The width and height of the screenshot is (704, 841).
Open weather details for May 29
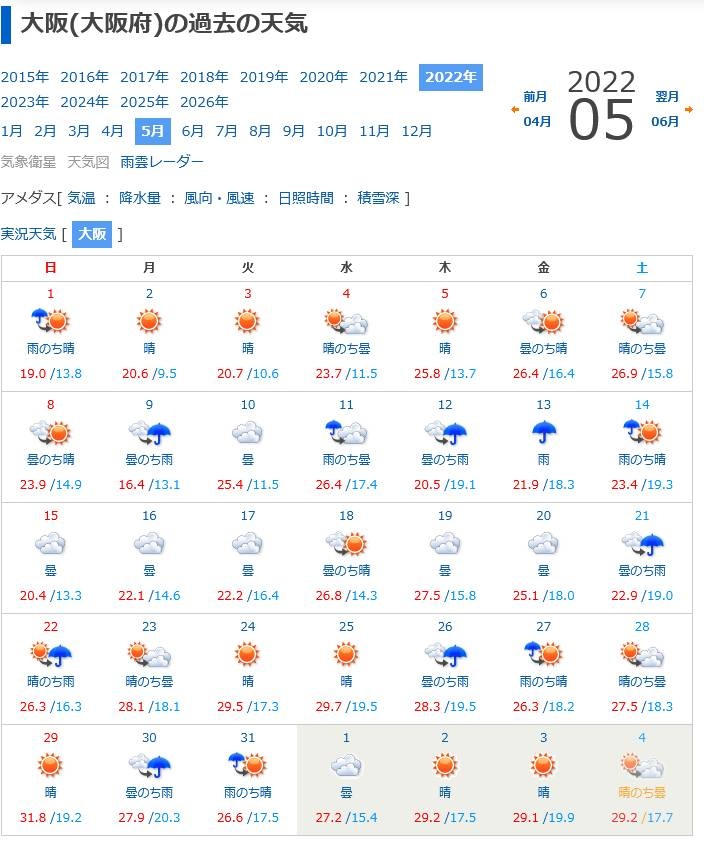click(50, 765)
